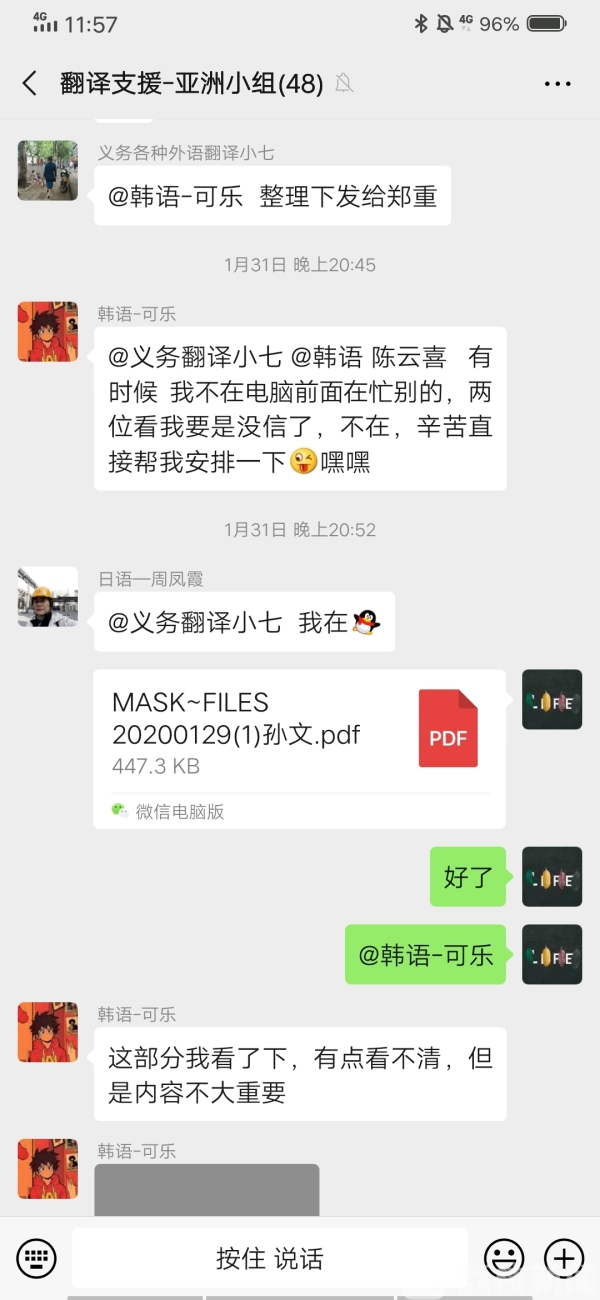This screenshot has width=600, height=1300.
Task: Open my avatar next to 好了 message
Action: tap(552, 877)
